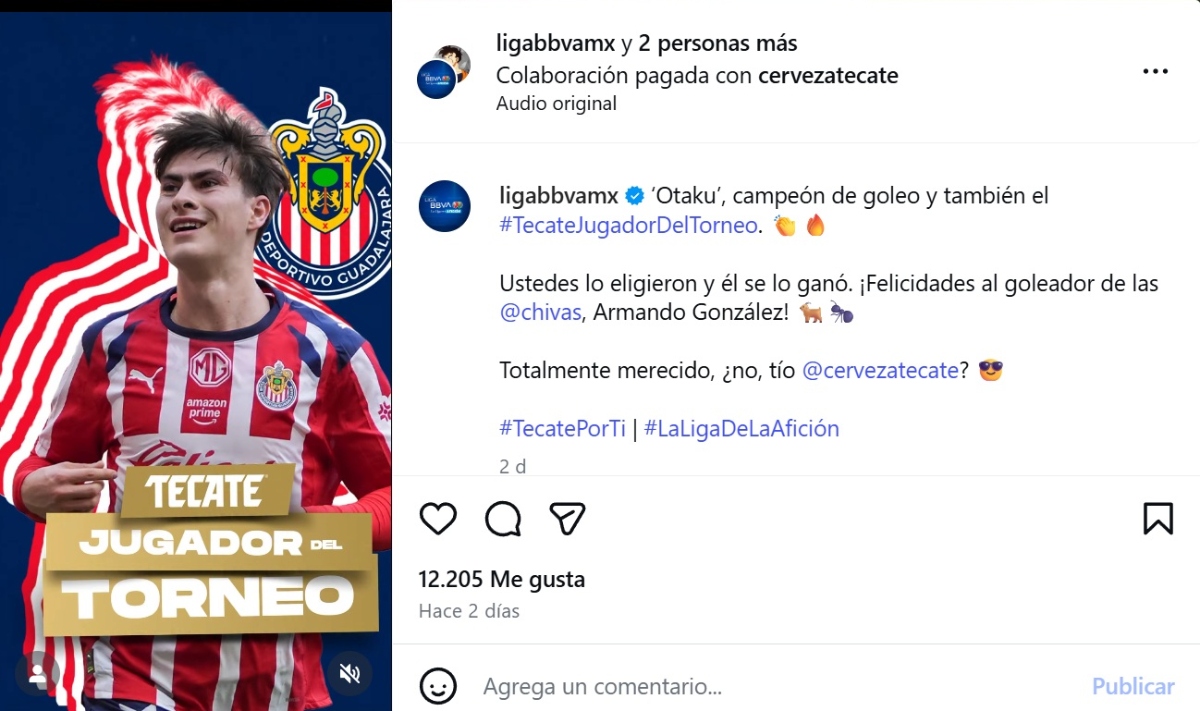This screenshot has height=711, width=1200.
Task: Save the post with the bookmark icon
Action: point(1157,518)
